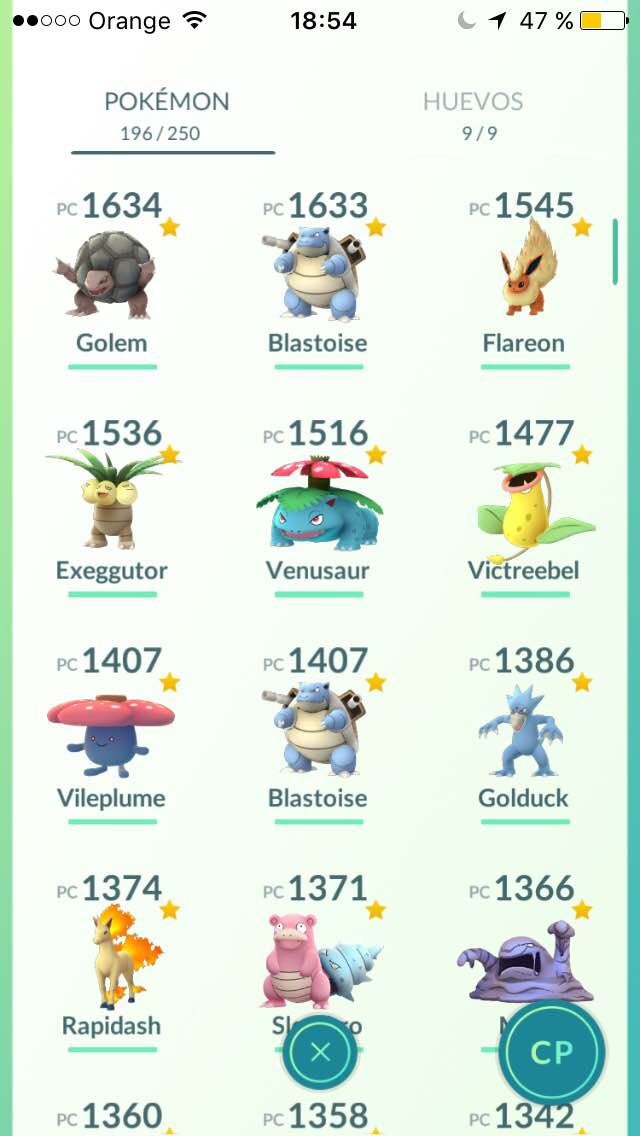Open the Blastoise with PC 1407
Screen dimensions: 640x1136
[317, 731]
